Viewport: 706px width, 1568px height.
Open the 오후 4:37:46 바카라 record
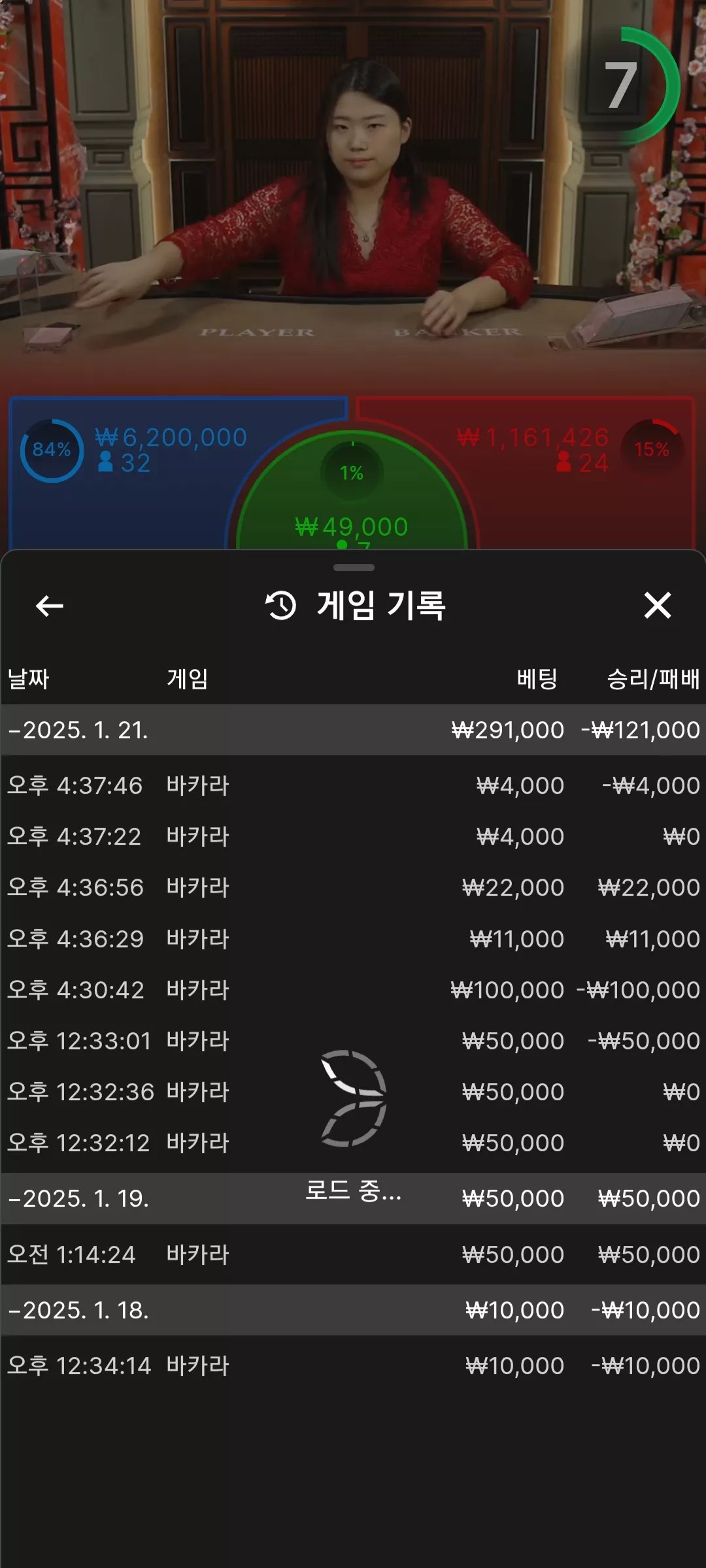(x=353, y=785)
